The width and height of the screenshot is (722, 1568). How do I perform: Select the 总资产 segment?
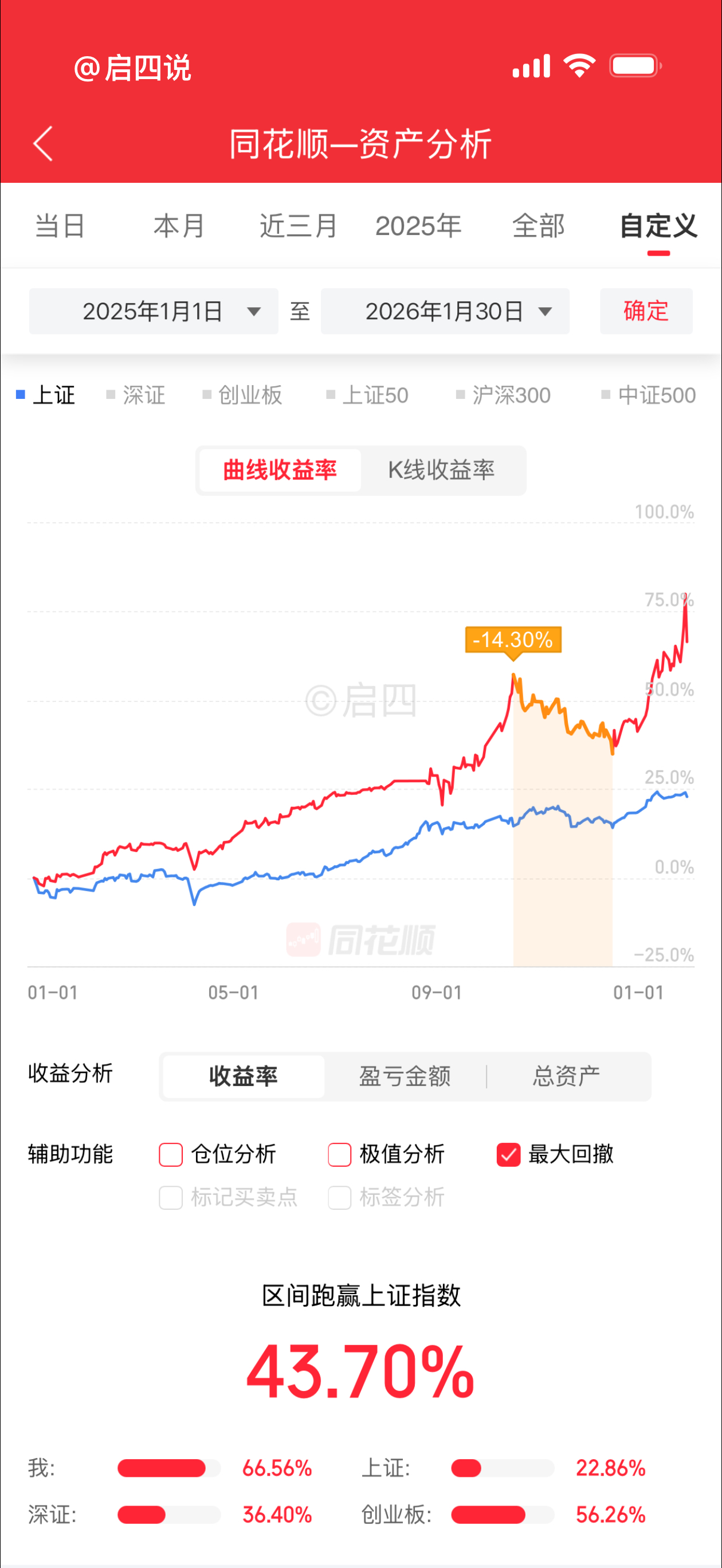[x=567, y=1076]
